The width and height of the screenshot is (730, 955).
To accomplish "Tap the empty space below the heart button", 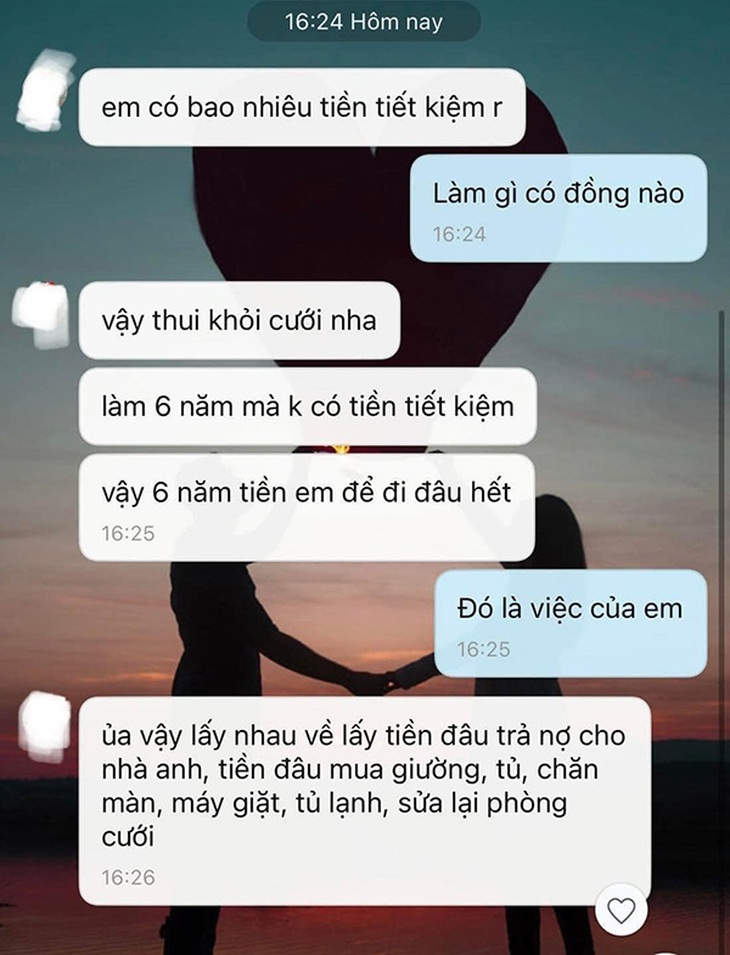I will pos(622,945).
